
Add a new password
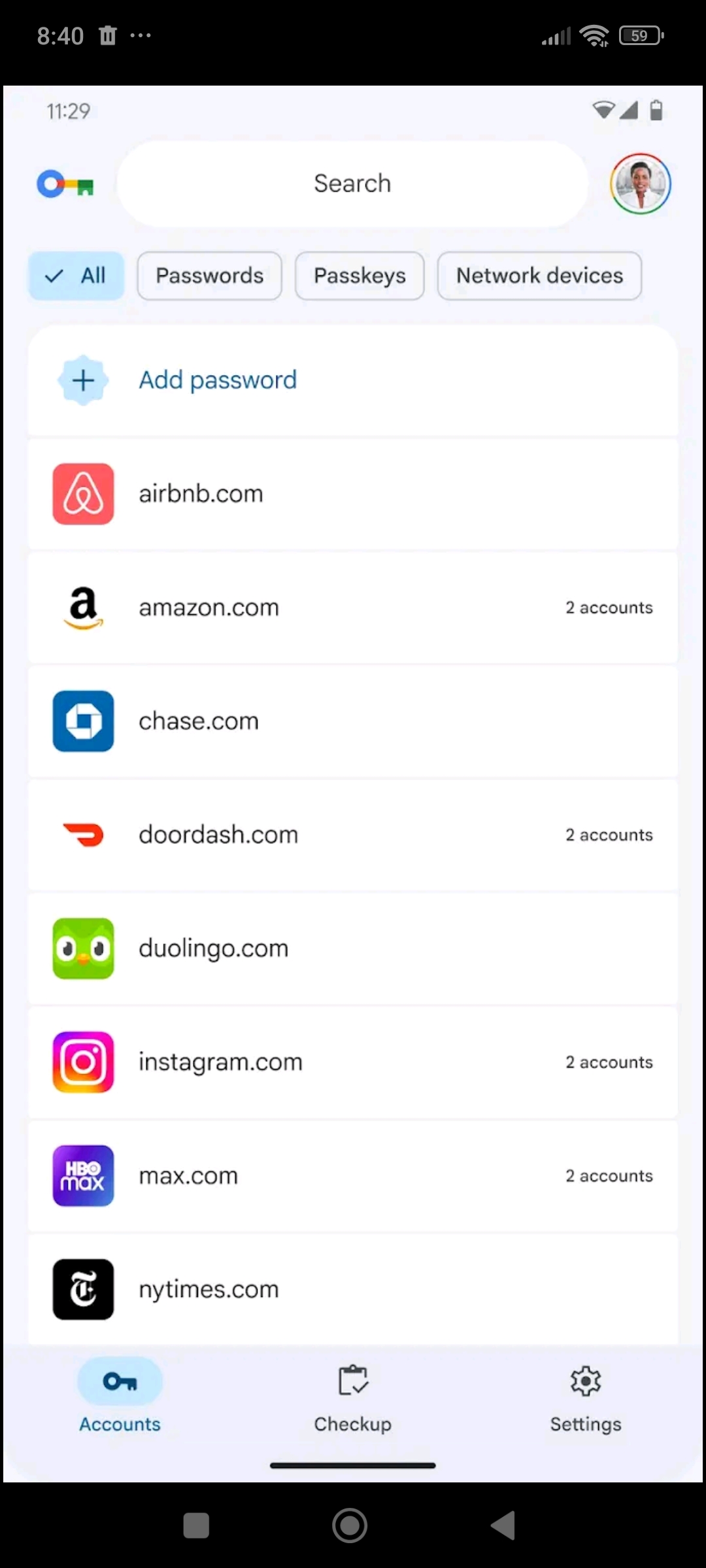[353, 380]
